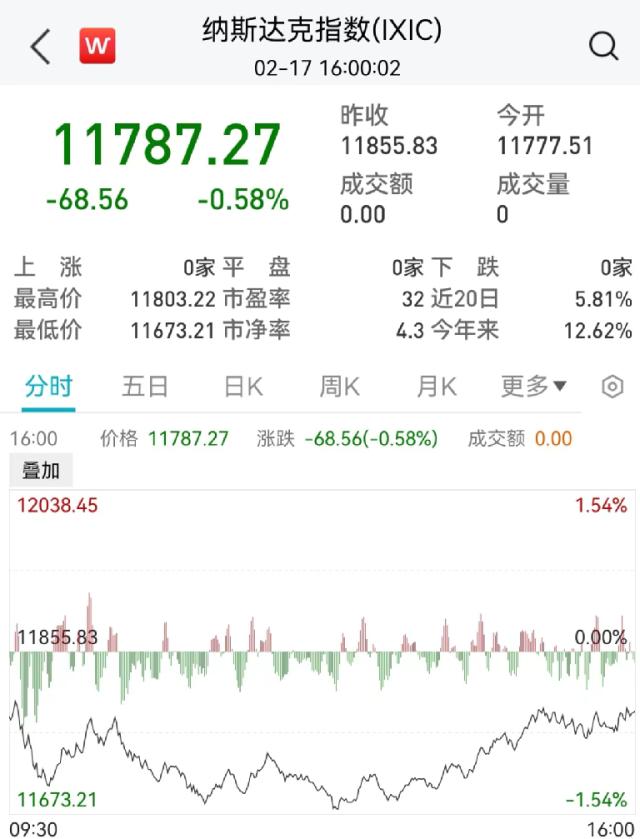
Task: Select the 分时 chart tab
Action: (49, 386)
